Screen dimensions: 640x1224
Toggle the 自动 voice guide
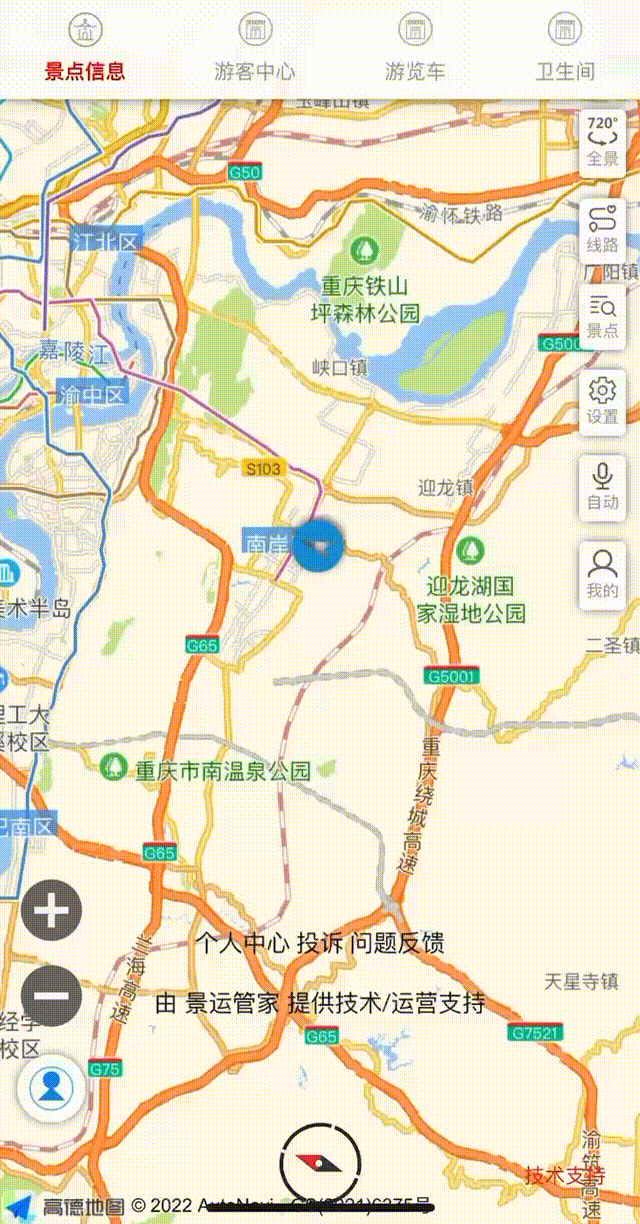click(602, 488)
